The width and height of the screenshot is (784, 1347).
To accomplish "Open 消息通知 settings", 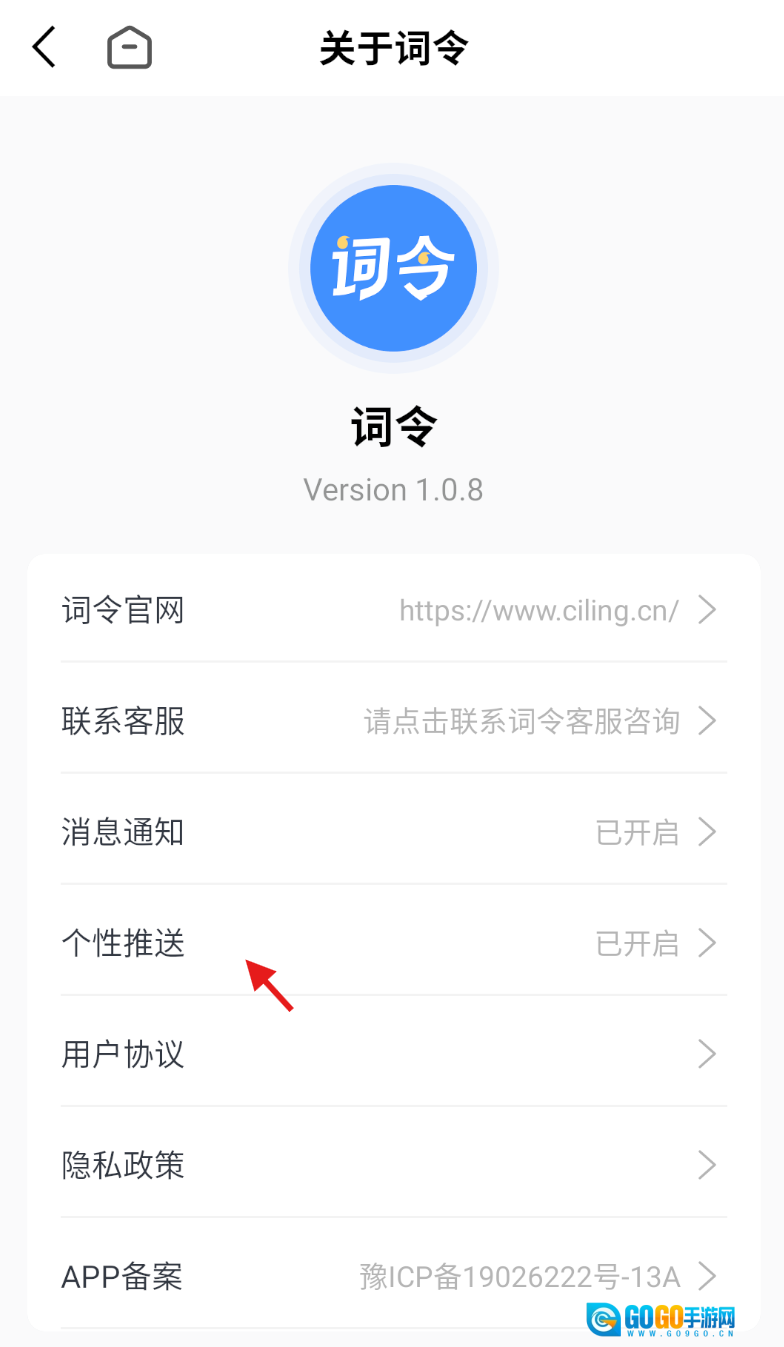I will 393,832.
